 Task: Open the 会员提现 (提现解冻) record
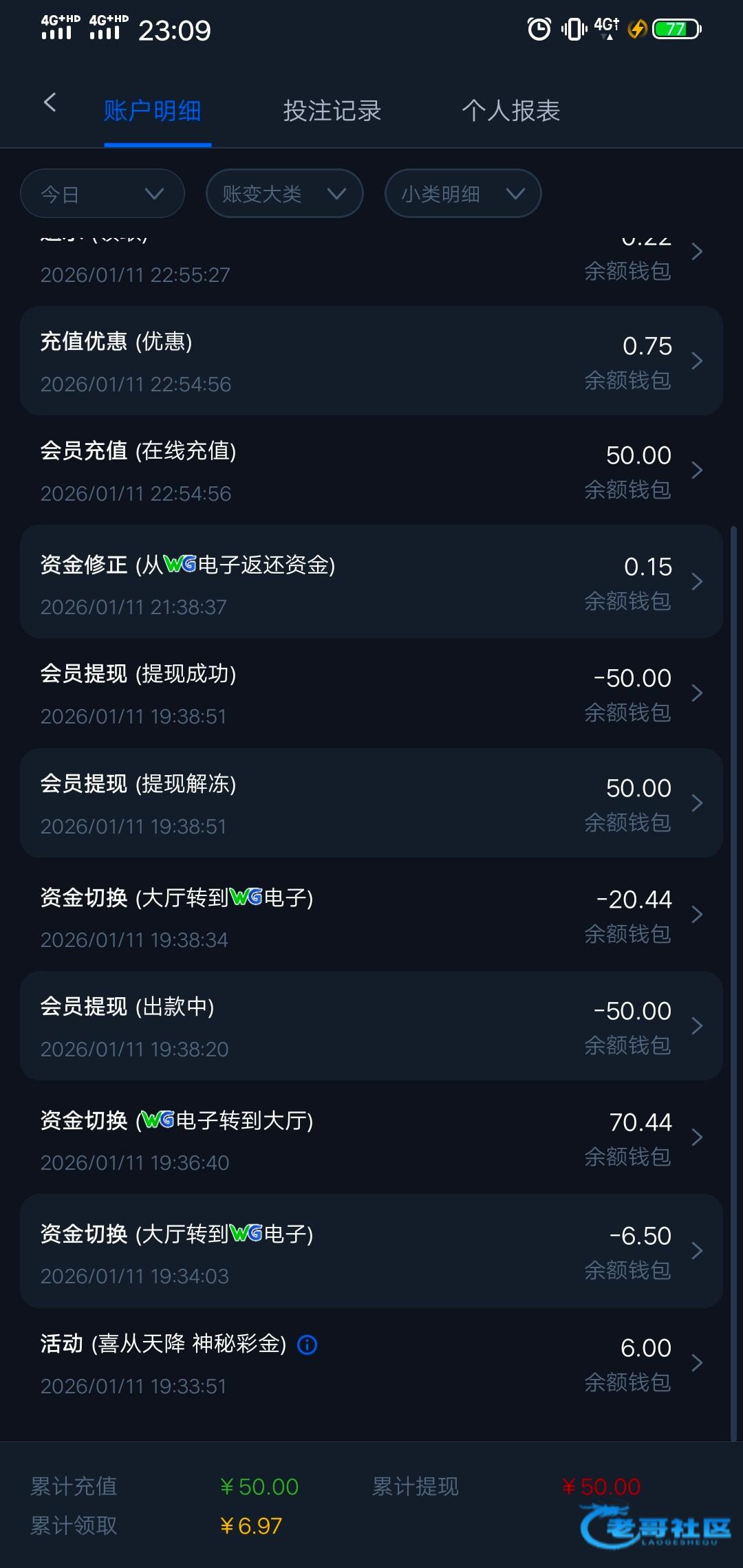coord(371,804)
